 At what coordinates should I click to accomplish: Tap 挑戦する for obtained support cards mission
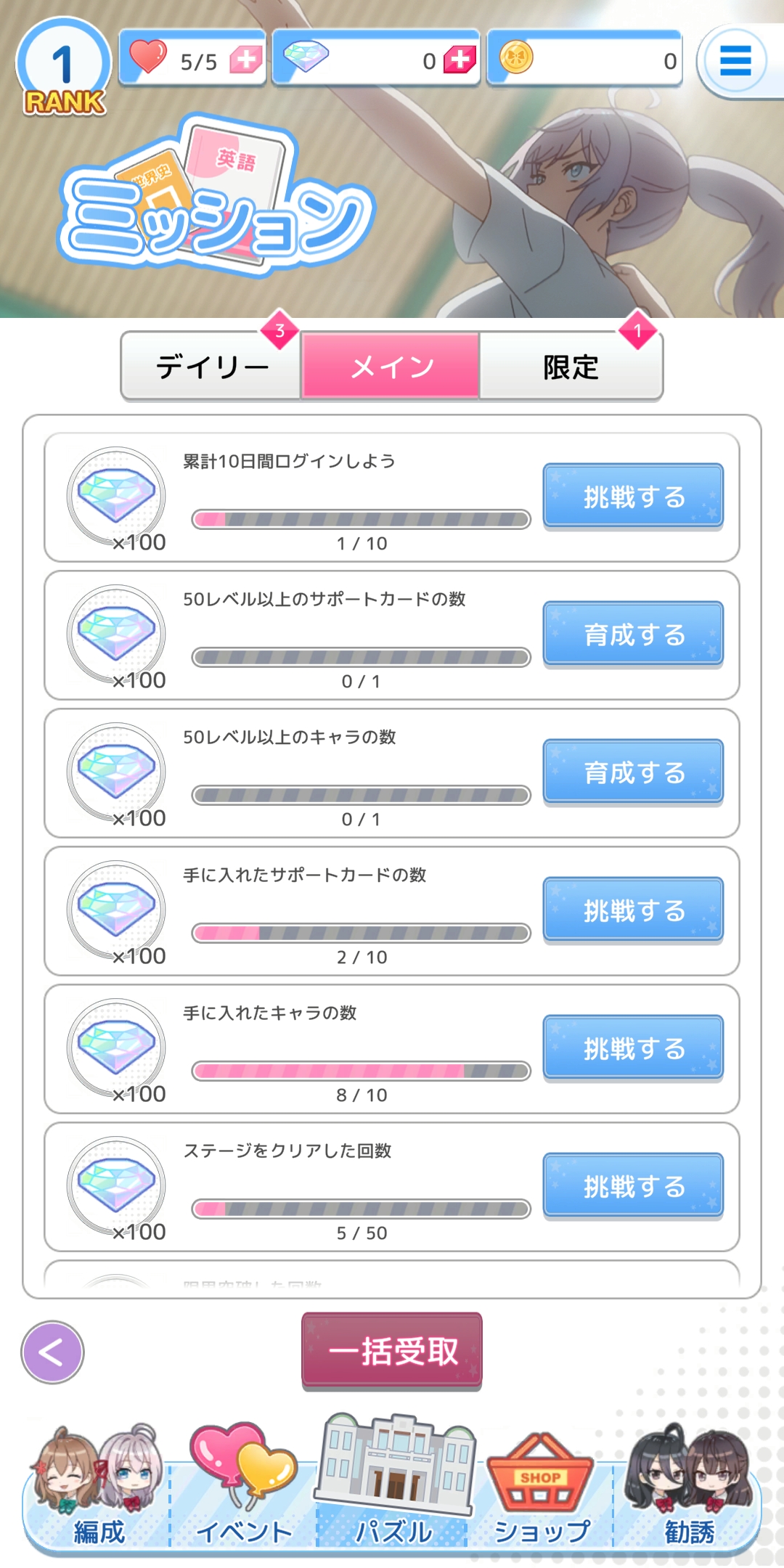[x=633, y=911]
